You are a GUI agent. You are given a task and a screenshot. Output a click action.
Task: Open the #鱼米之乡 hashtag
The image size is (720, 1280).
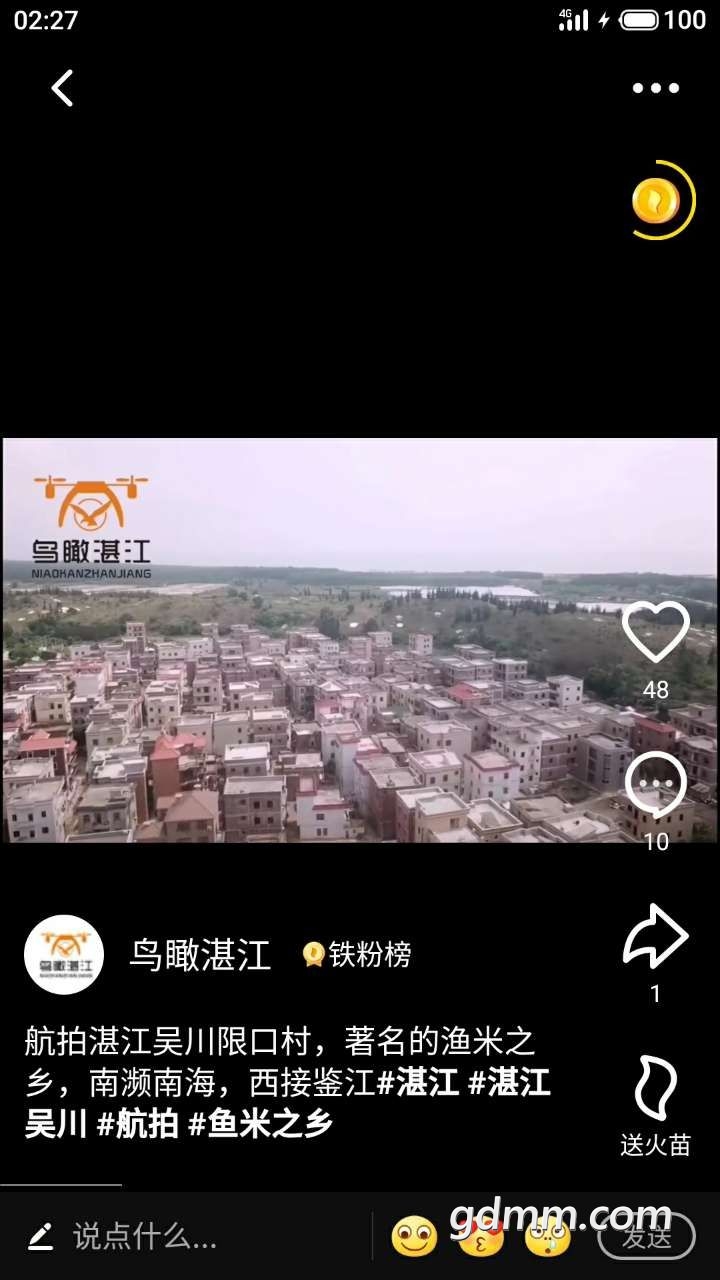point(260,1124)
